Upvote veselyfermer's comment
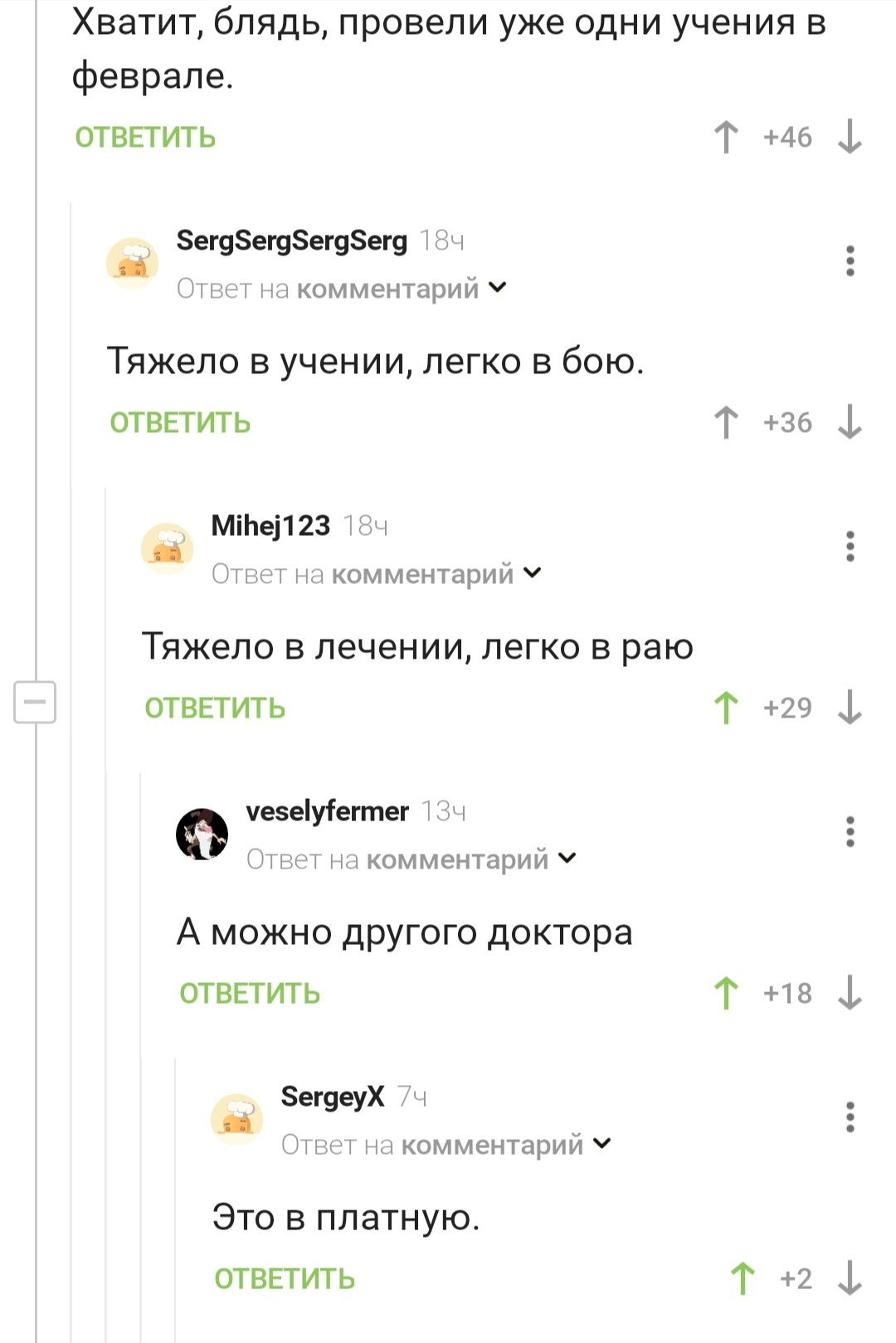Viewport: 896px width, 1343px height. [x=726, y=993]
